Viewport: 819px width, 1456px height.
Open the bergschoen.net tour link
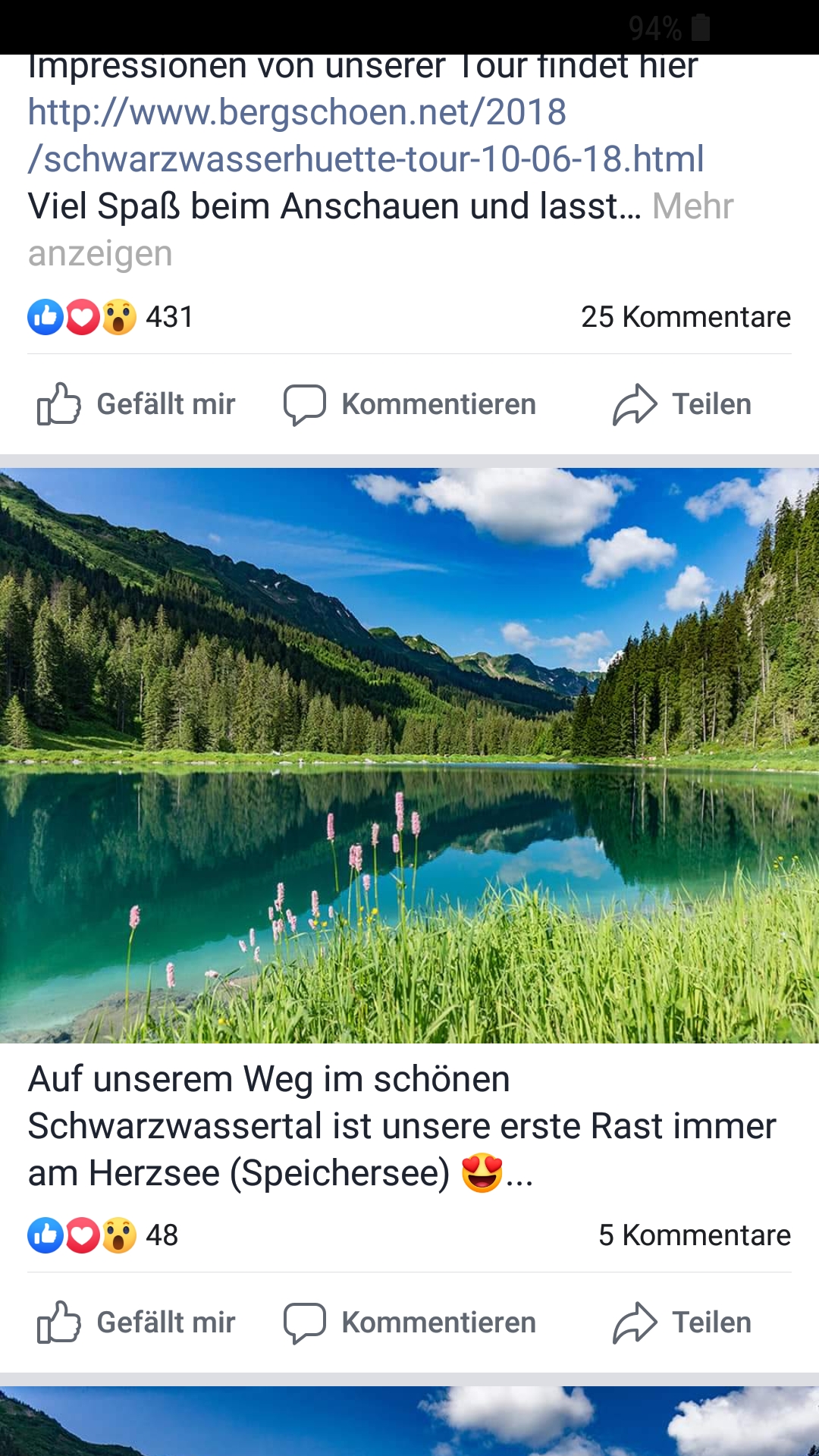point(364,136)
